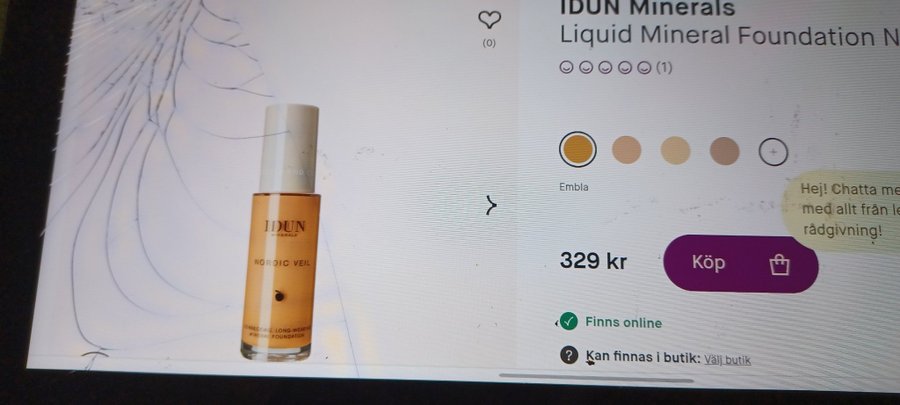Tap Köp to add to cart
Viewport: 900px width, 405px height.
point(740,264)
